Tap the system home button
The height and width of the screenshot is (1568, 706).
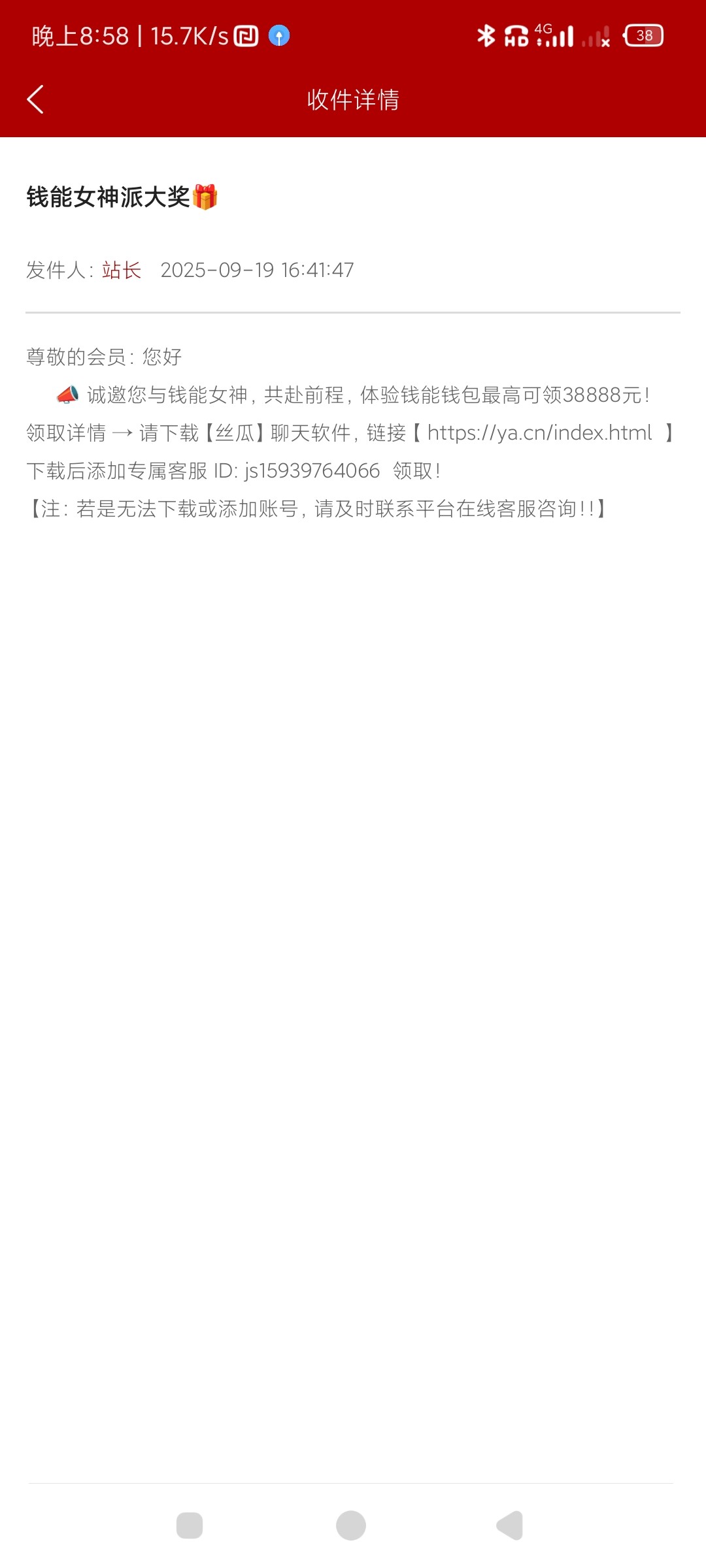351,1526
